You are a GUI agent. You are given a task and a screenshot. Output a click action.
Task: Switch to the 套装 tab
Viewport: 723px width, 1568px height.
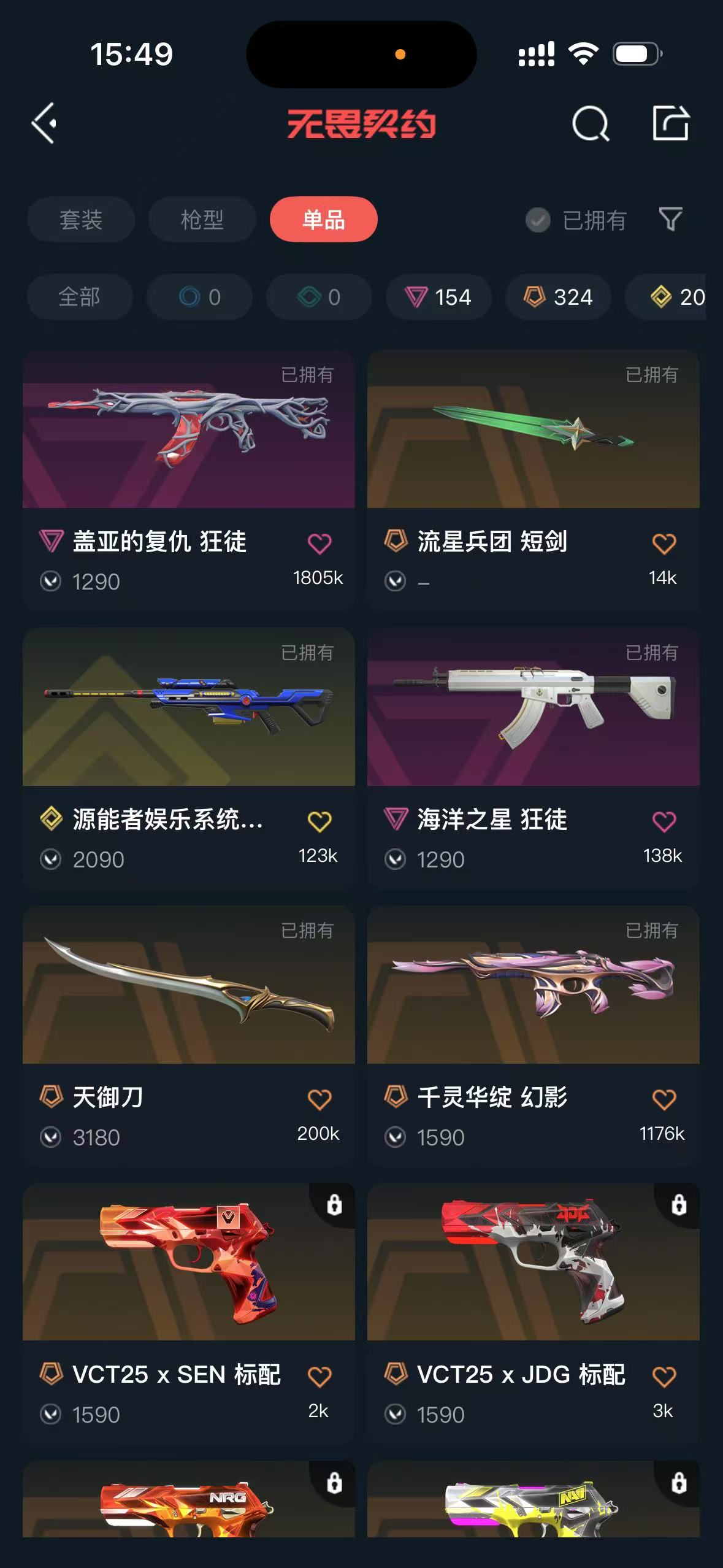pos(80,220)
